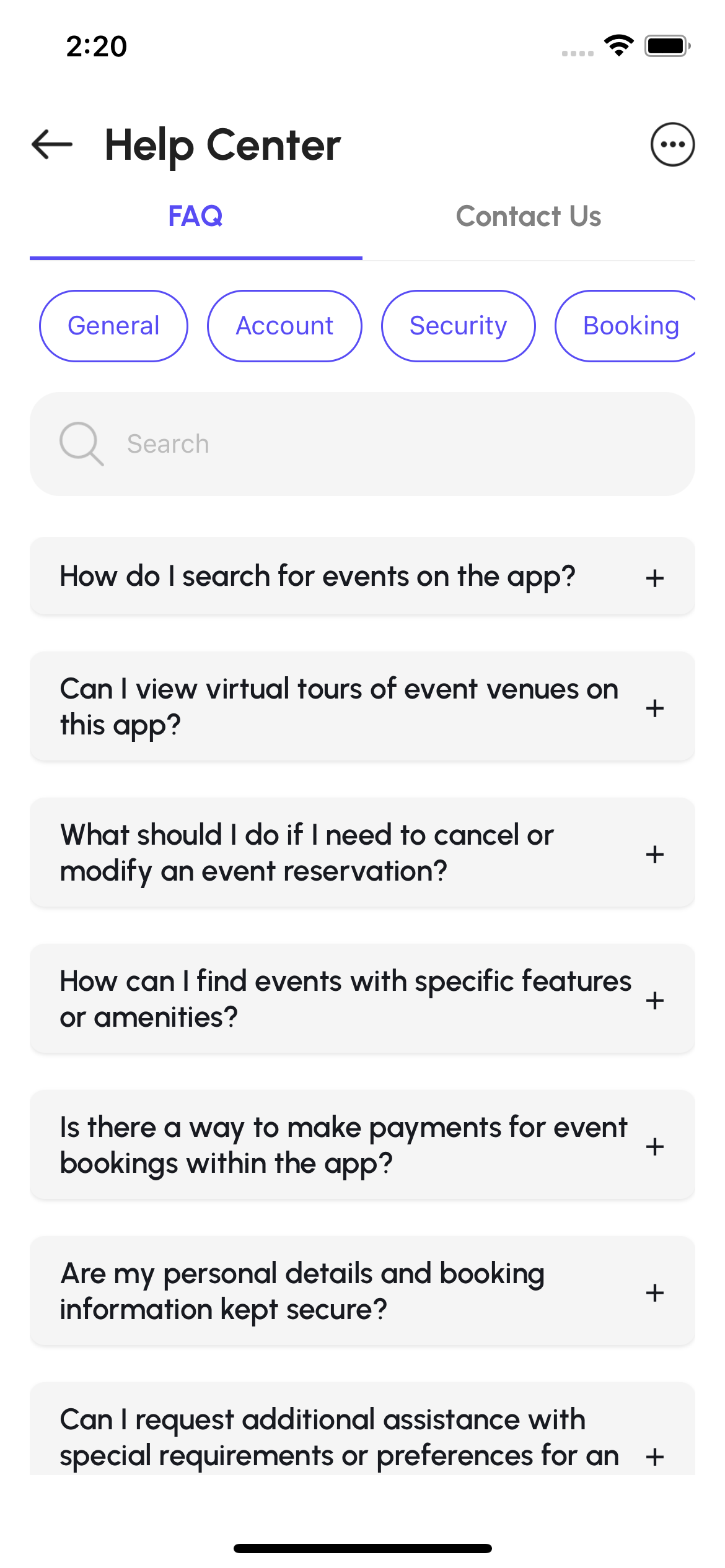The image size is (725, 1568).
Task: Open the more options menu
Action: coord(672,145)
